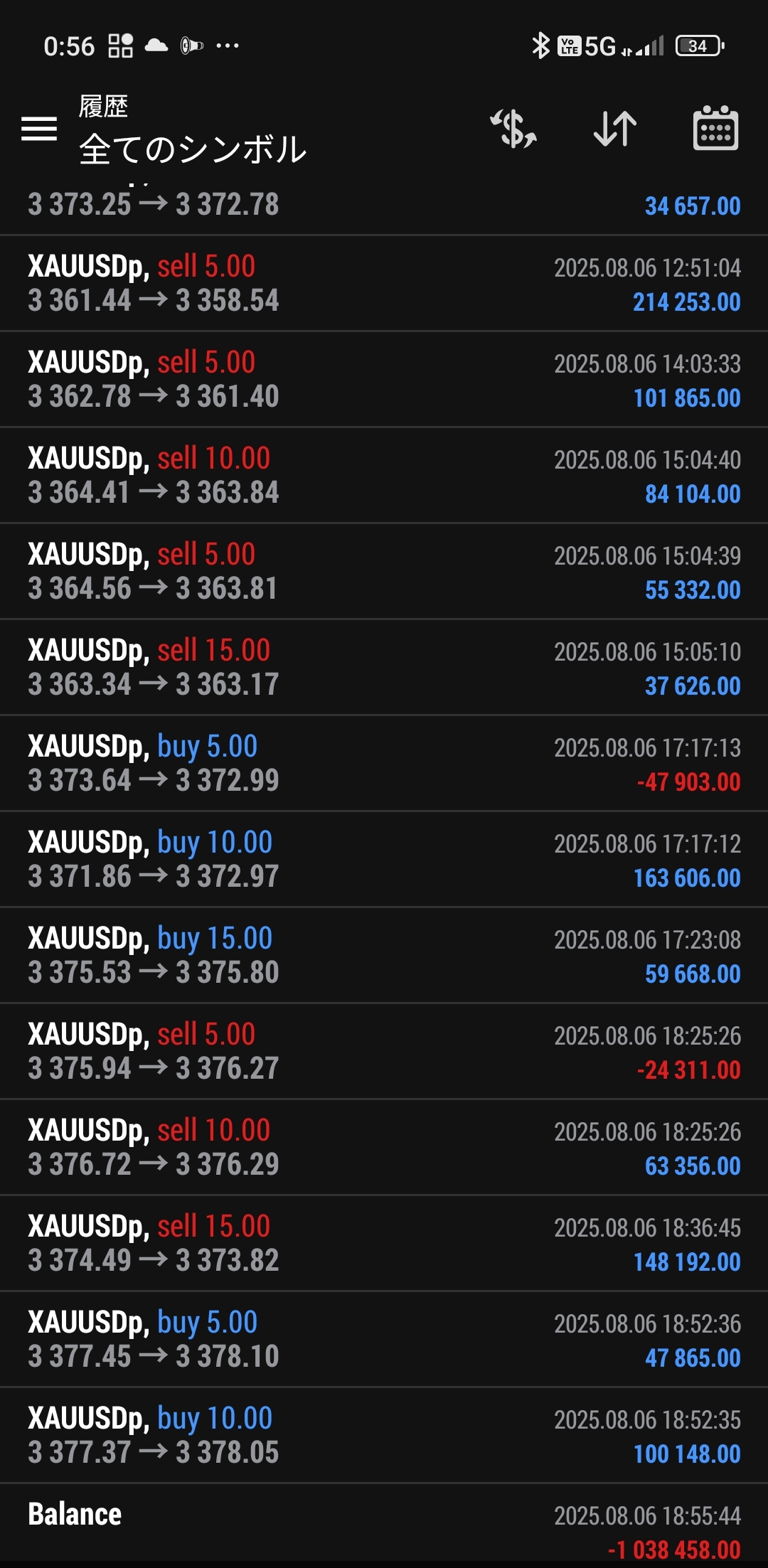768x1568 pixels.
Task: Open the Balance entry at 18:55:44
Action: tap(384, 1529)
